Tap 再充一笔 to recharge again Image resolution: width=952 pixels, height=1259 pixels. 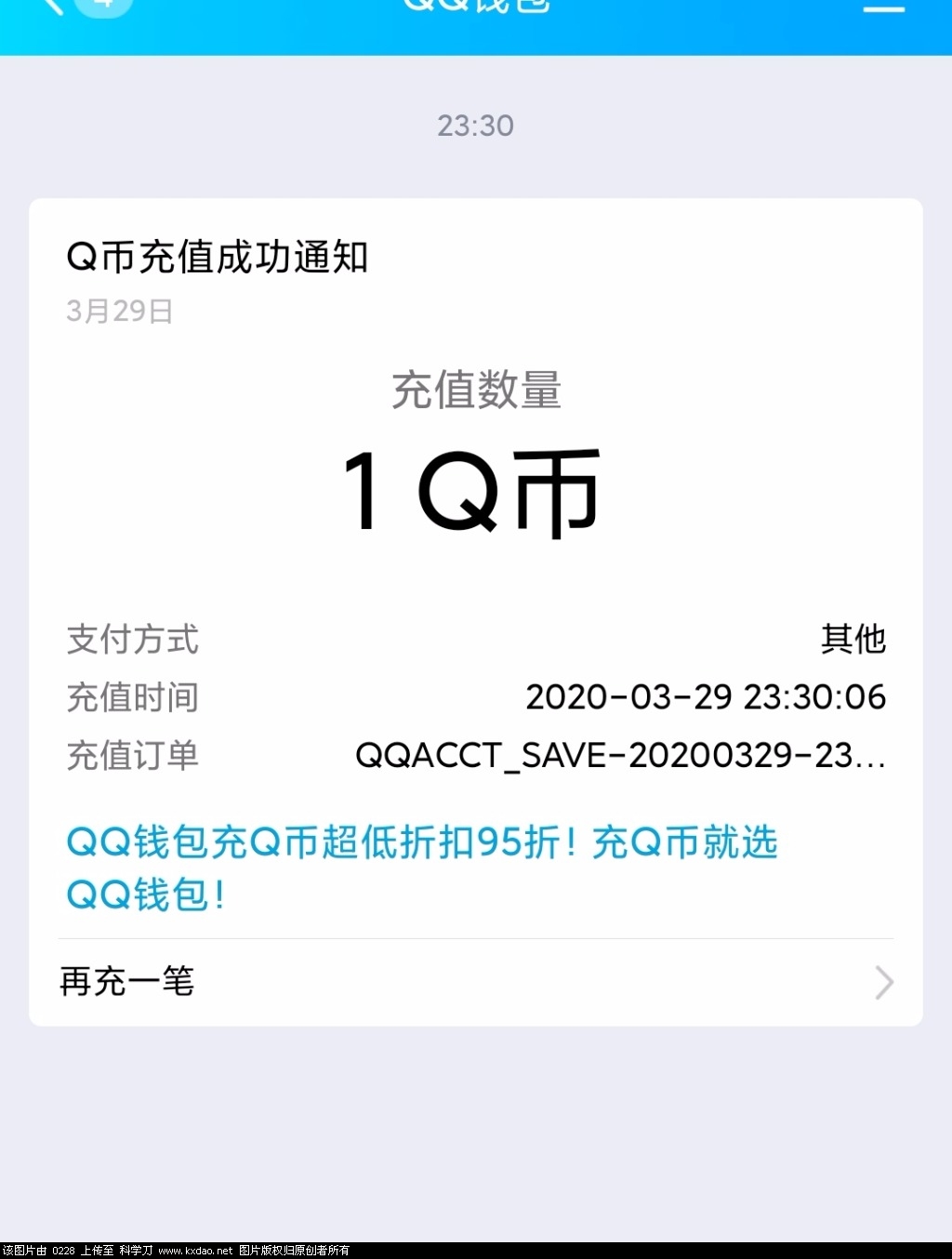tap(474, 982)
